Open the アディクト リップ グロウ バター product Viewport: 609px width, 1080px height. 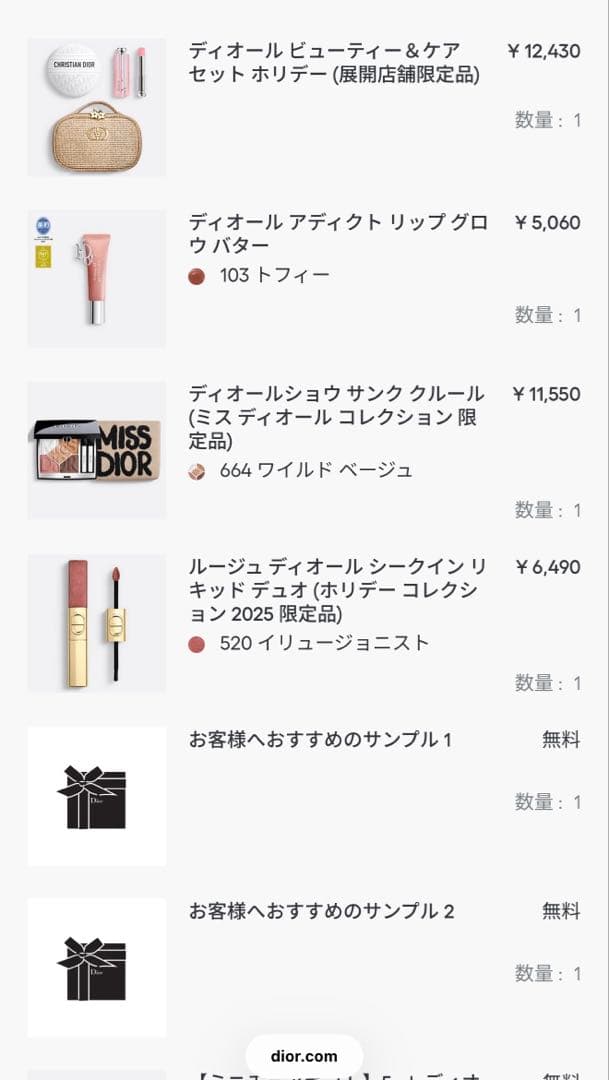(338, 234)
